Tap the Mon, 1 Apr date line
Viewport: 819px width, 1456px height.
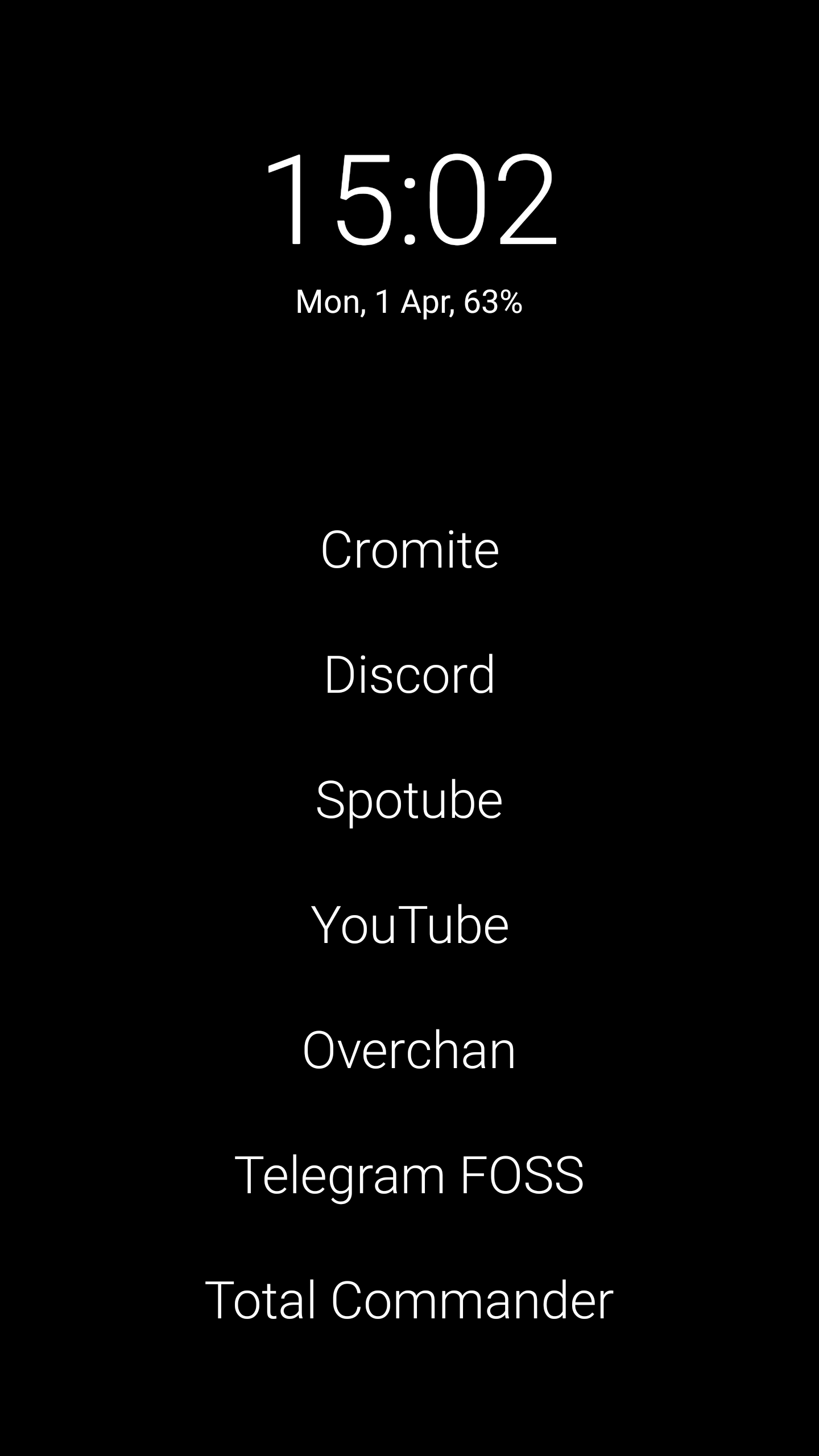click(x=409, y=302)
